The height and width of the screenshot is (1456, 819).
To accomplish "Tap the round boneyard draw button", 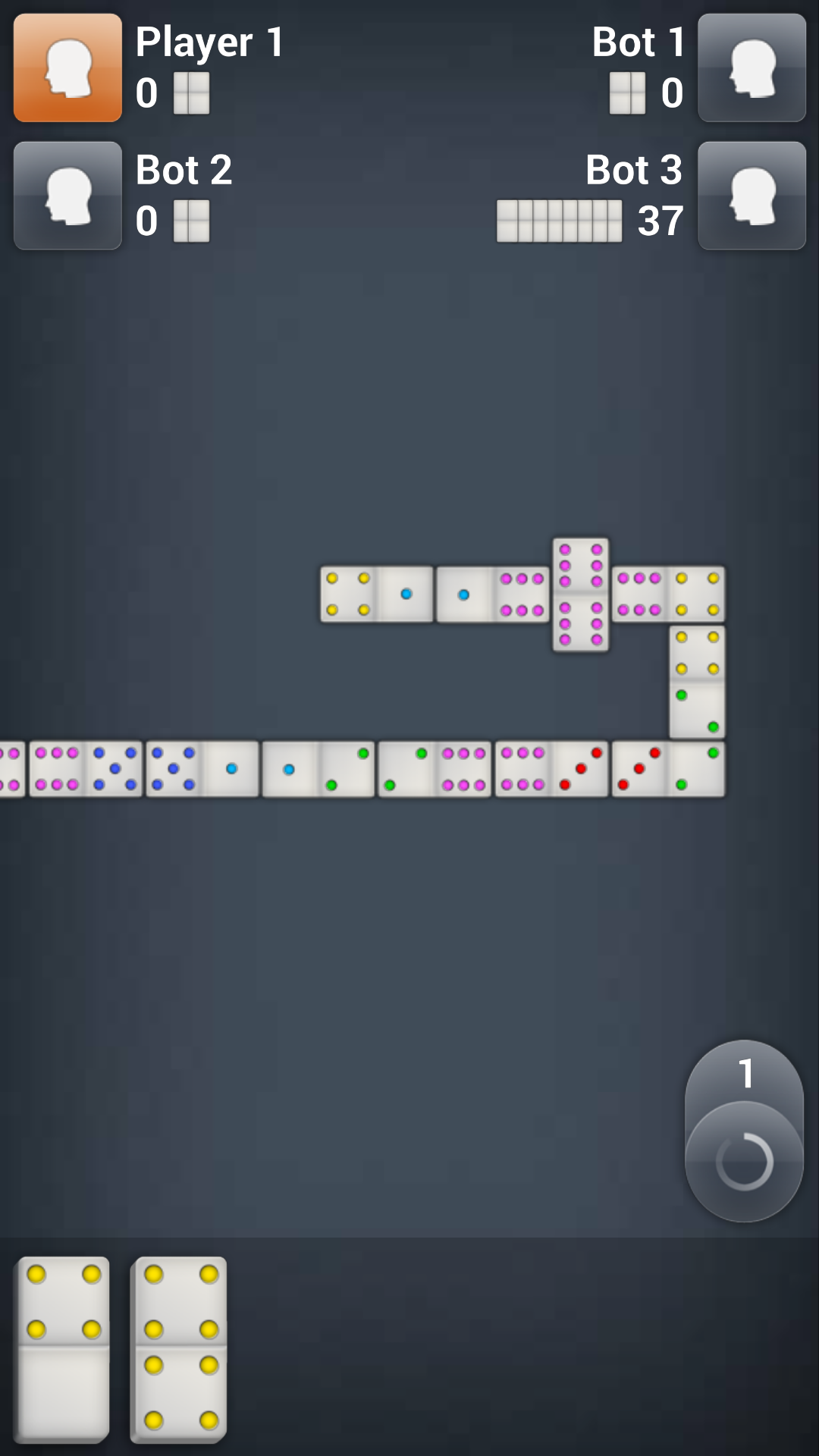I will 744,1160.
